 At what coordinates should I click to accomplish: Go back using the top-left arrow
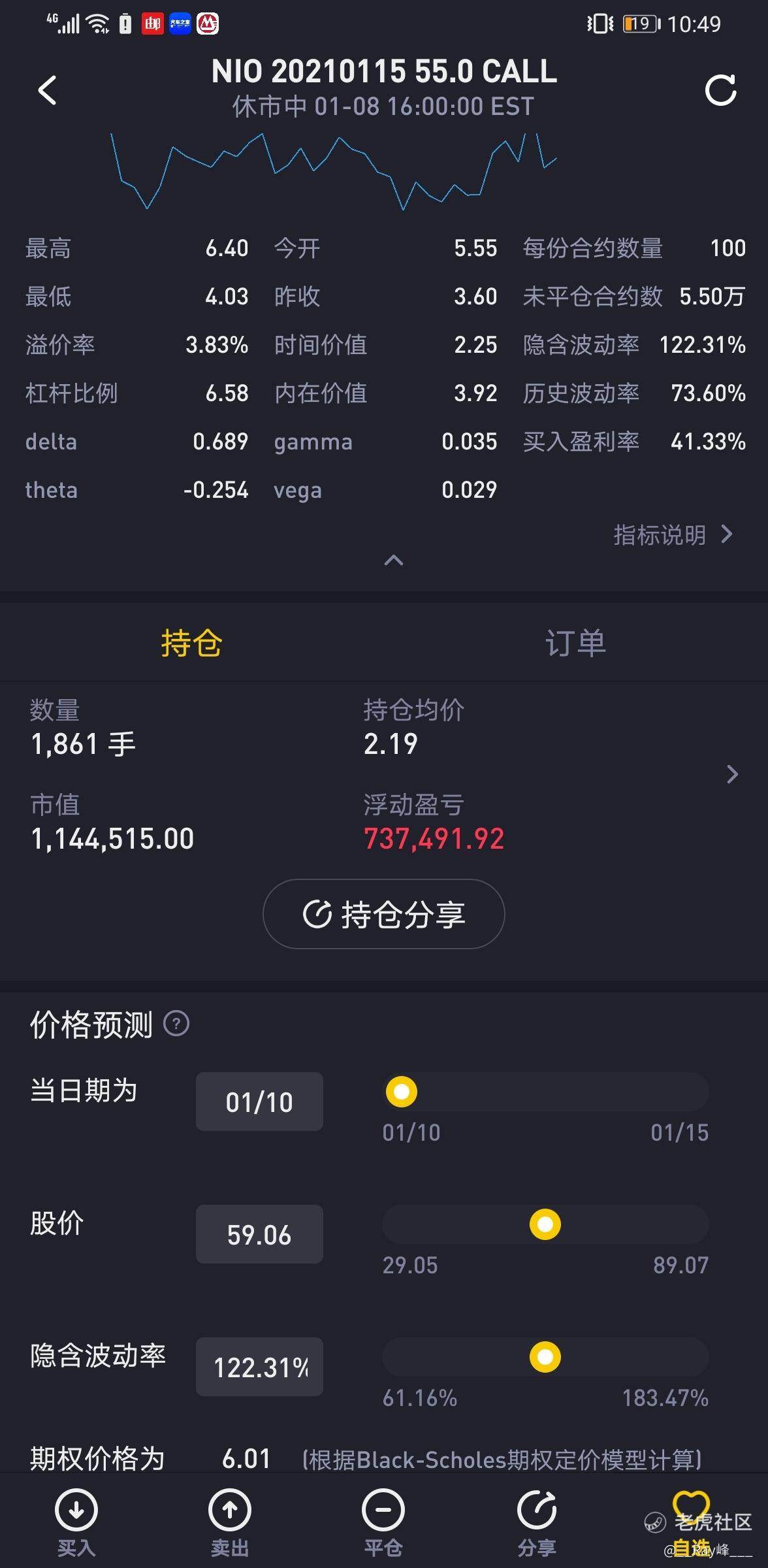click(x=47, y=90)
